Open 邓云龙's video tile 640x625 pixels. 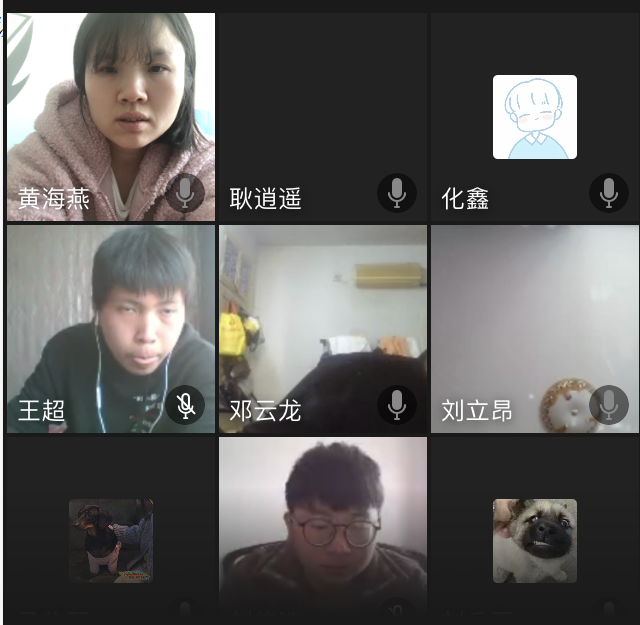322,328
